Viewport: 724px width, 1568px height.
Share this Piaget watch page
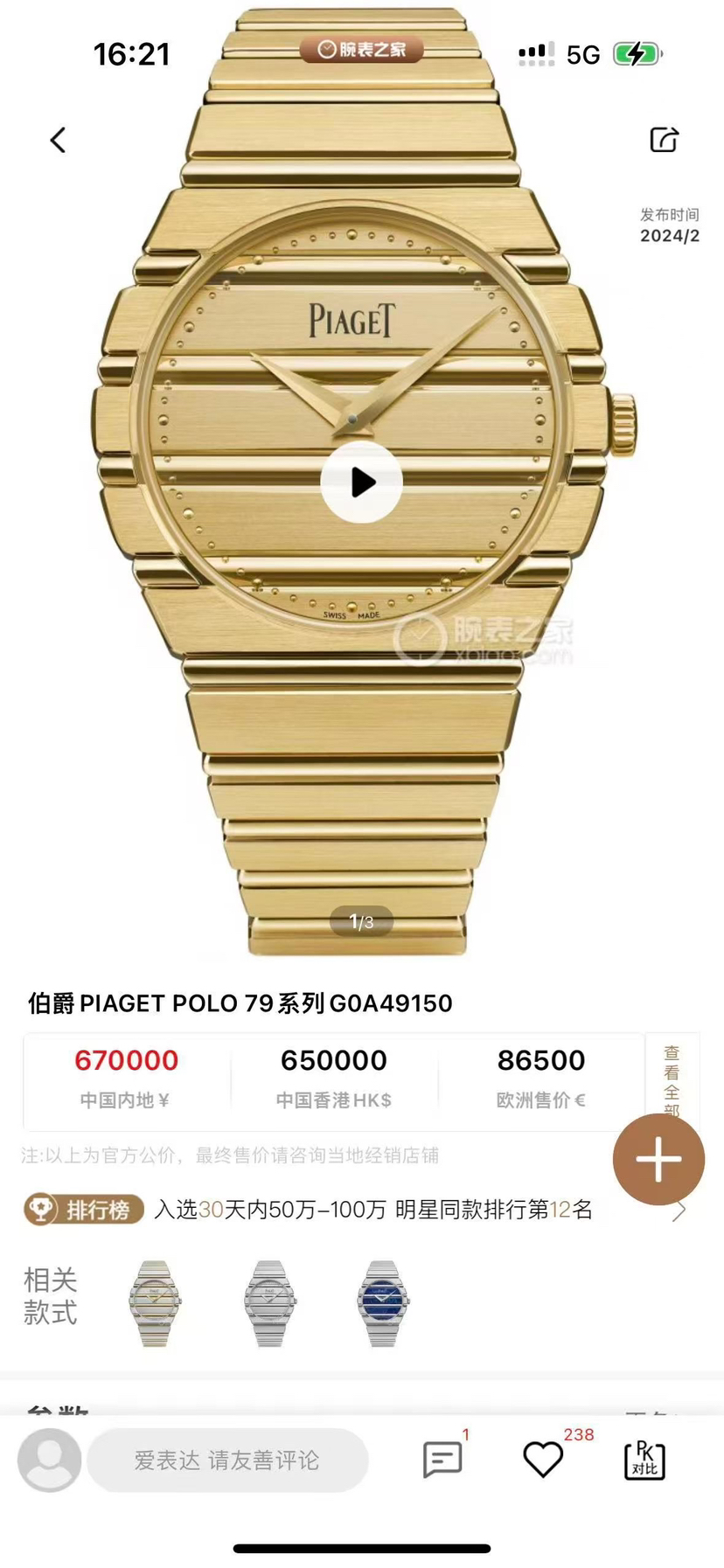[x=664, y=140]
